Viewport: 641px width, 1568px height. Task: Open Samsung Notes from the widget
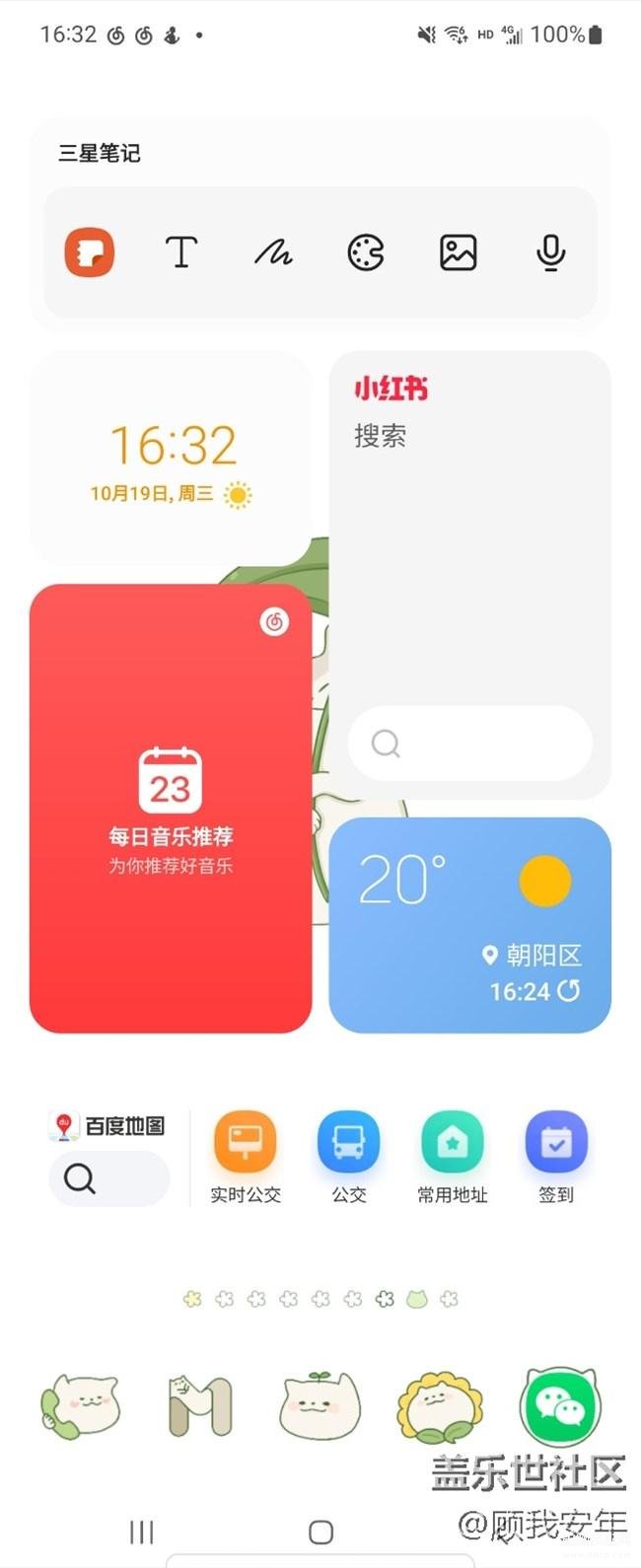pos(90,252)
